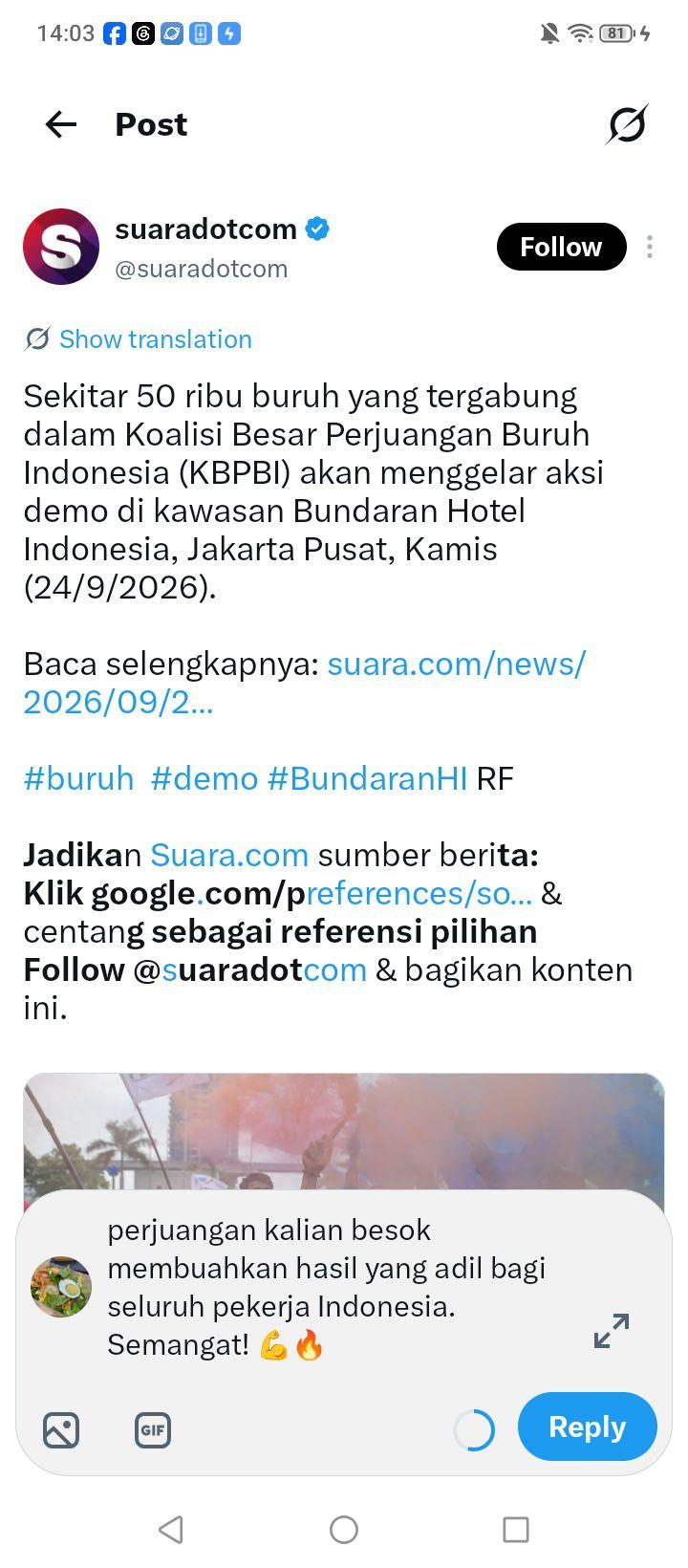Screen dimensions: 688x1568
Task: Open suaradotcom's profile picture
Action: click(x=61, y=247)
